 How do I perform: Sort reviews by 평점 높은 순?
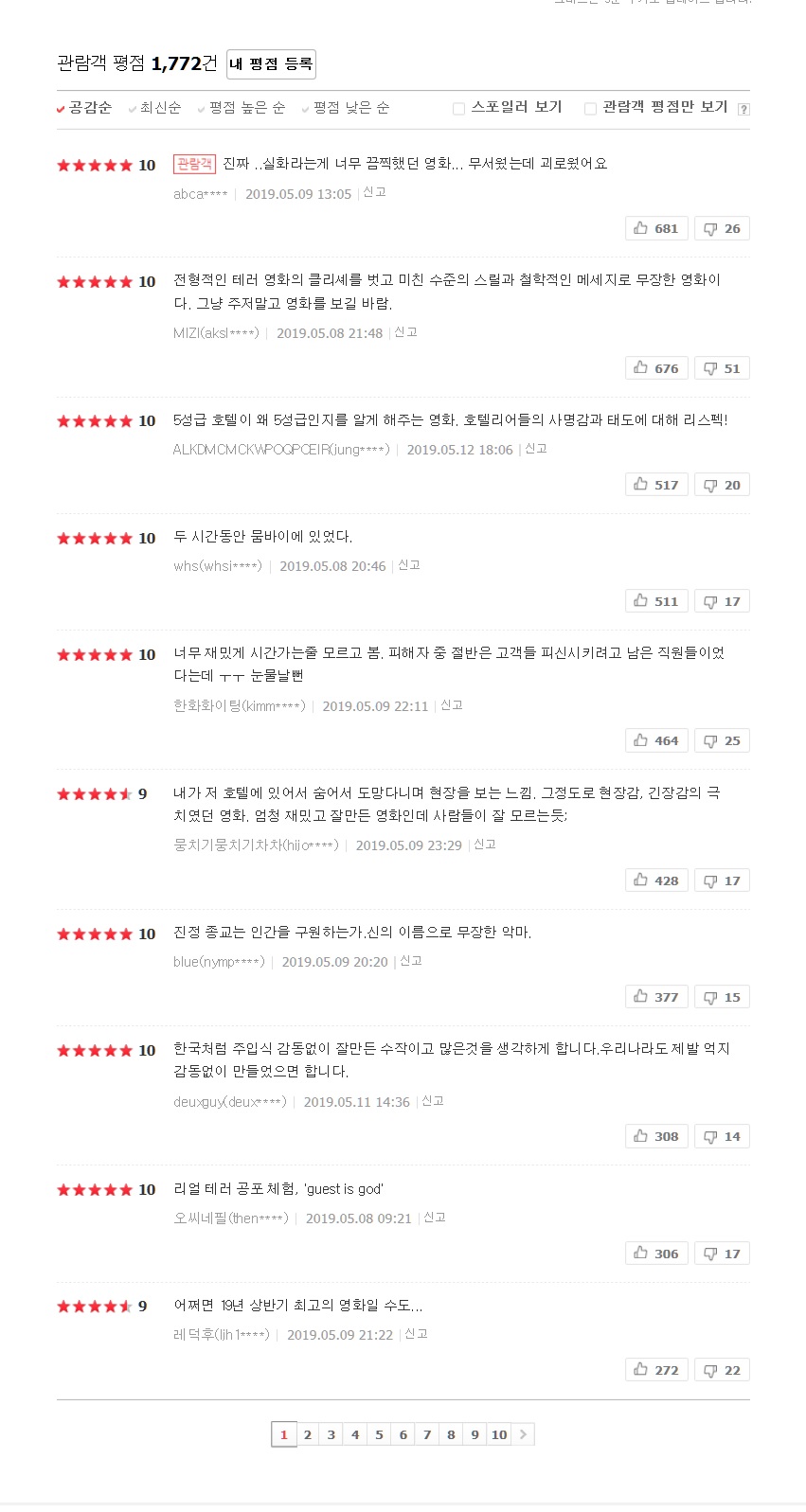tap(242, 108)
